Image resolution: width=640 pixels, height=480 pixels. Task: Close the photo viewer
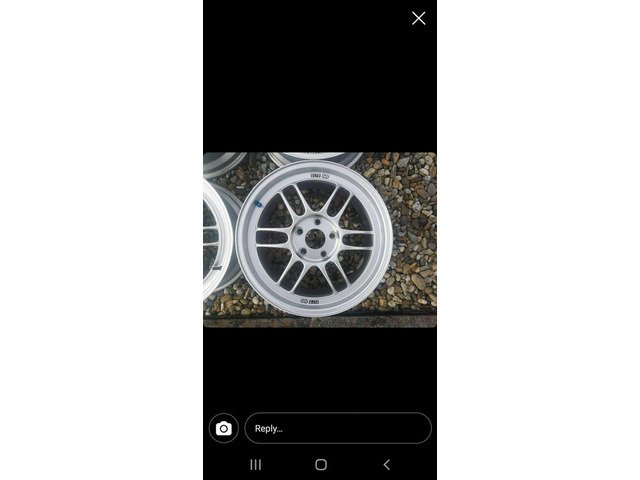pyautogui.click(x=418, y=18)
